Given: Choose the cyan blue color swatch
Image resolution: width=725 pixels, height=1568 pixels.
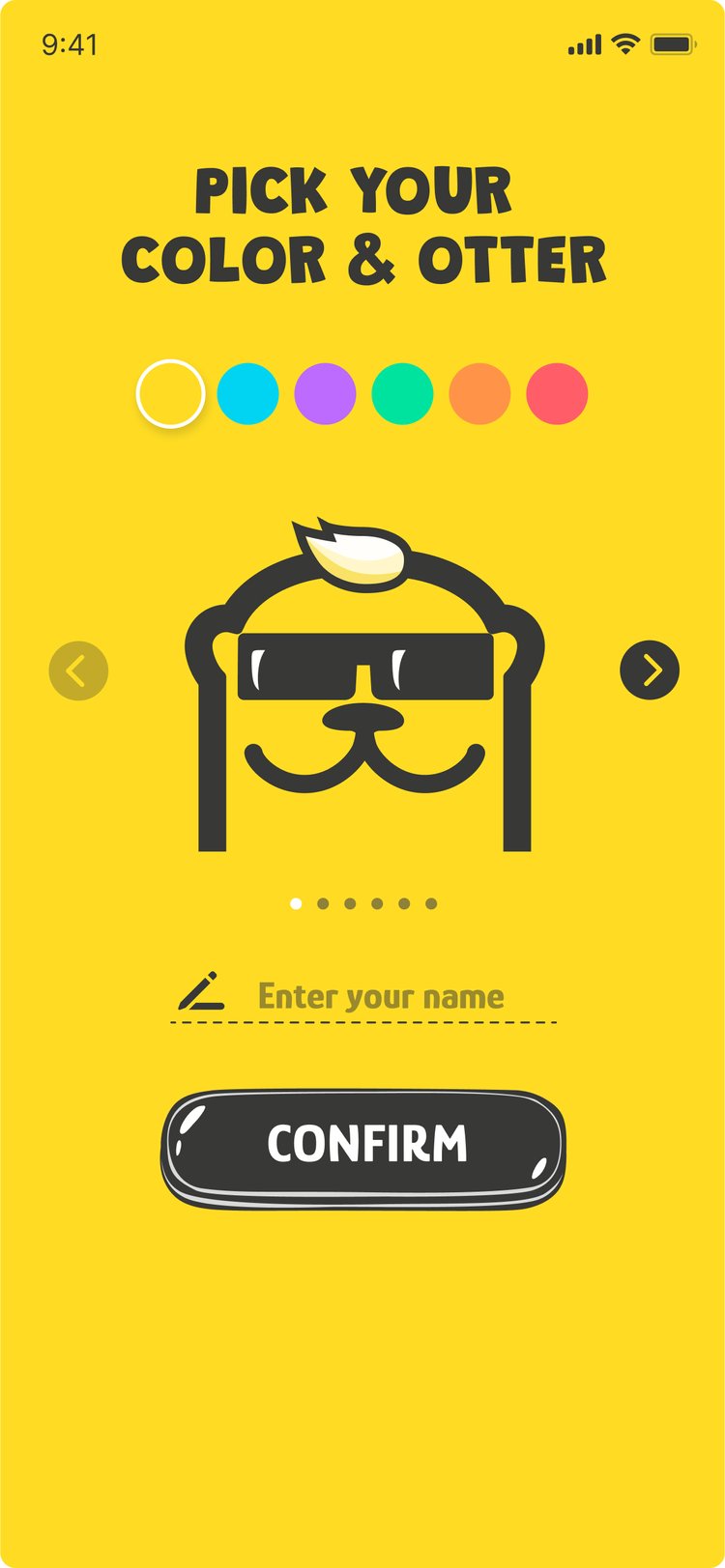Looking at the screenshot, I should tap(247, 393).
